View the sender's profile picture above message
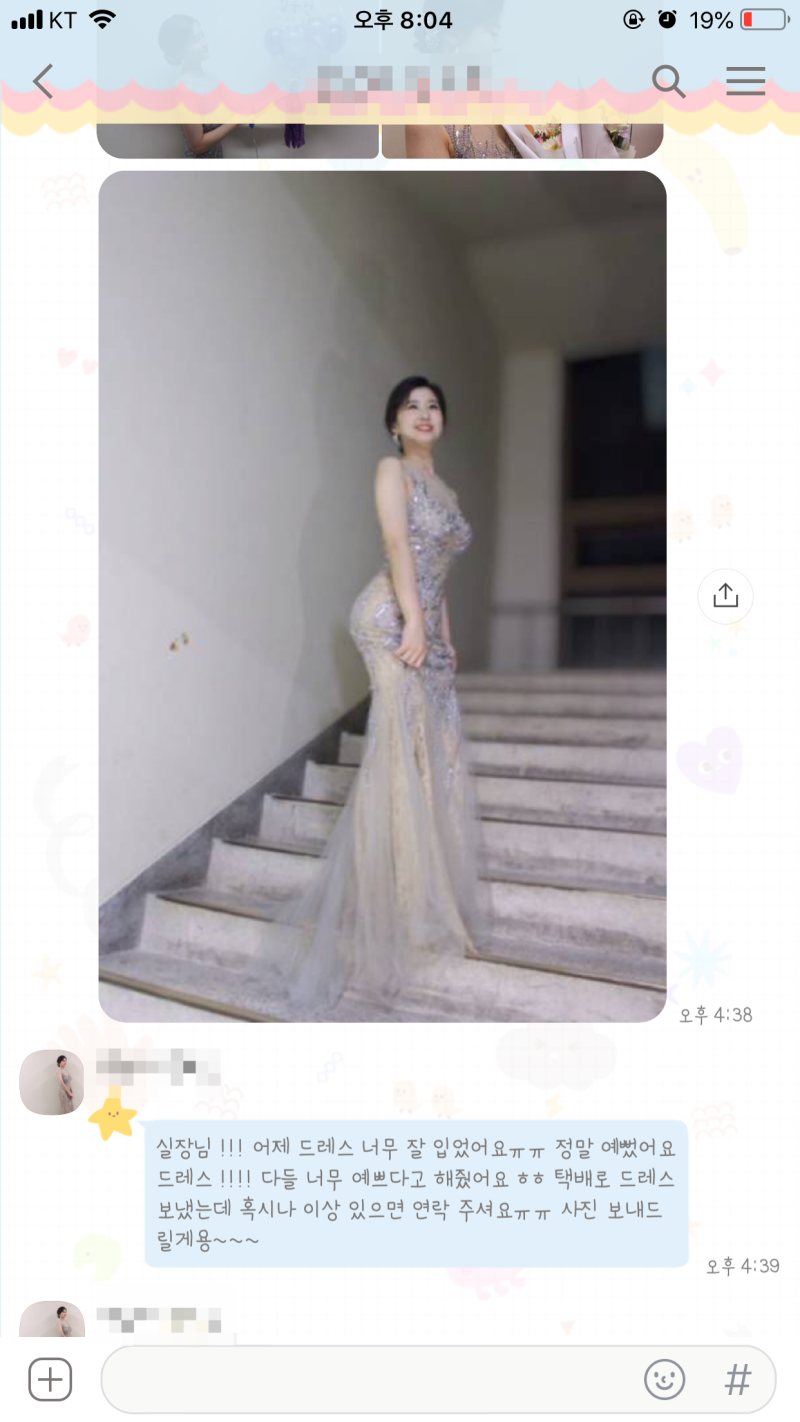This screenshot has width=800, height=1422. (x=52, y=1082)
